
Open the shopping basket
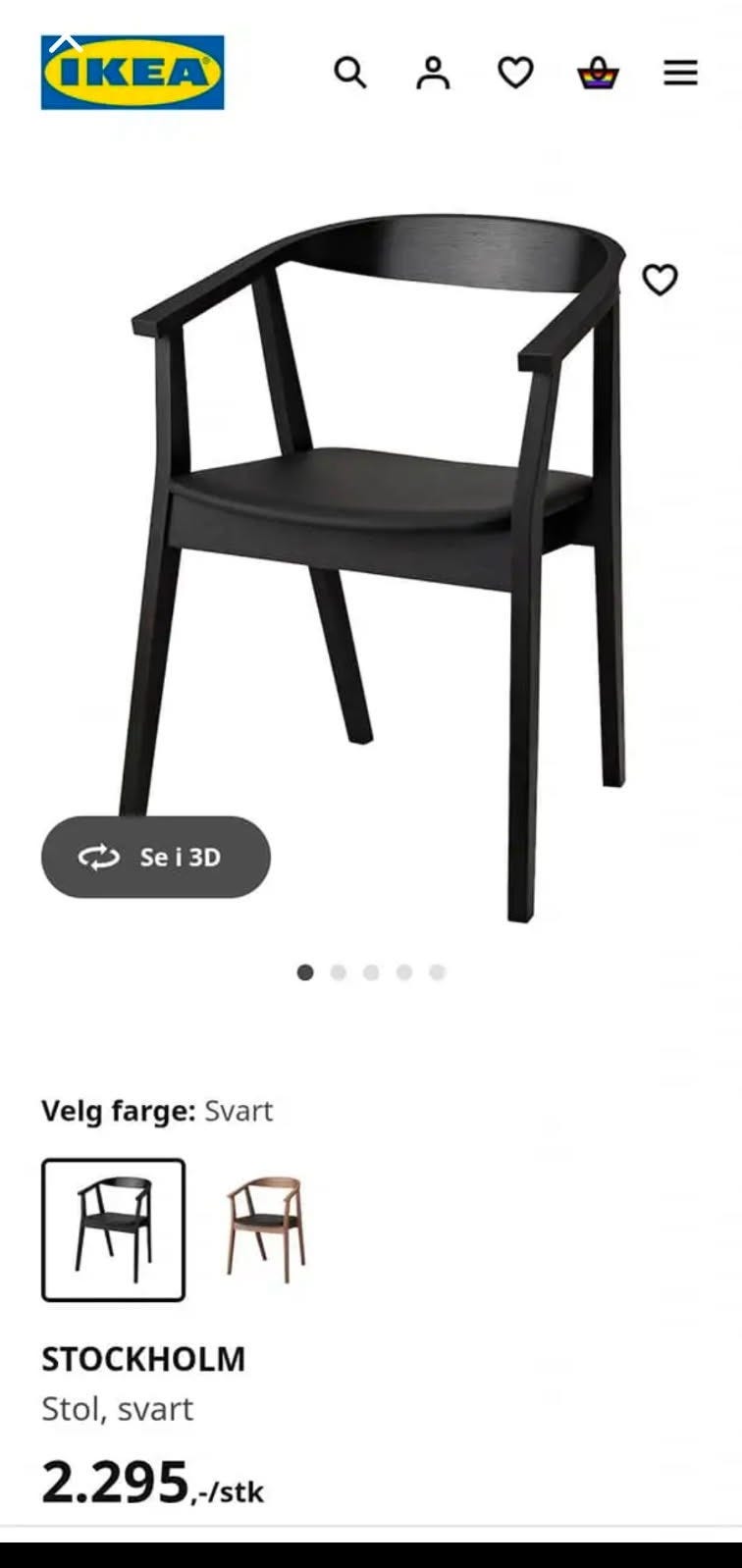pyautogui.click(x=598, y=74)
